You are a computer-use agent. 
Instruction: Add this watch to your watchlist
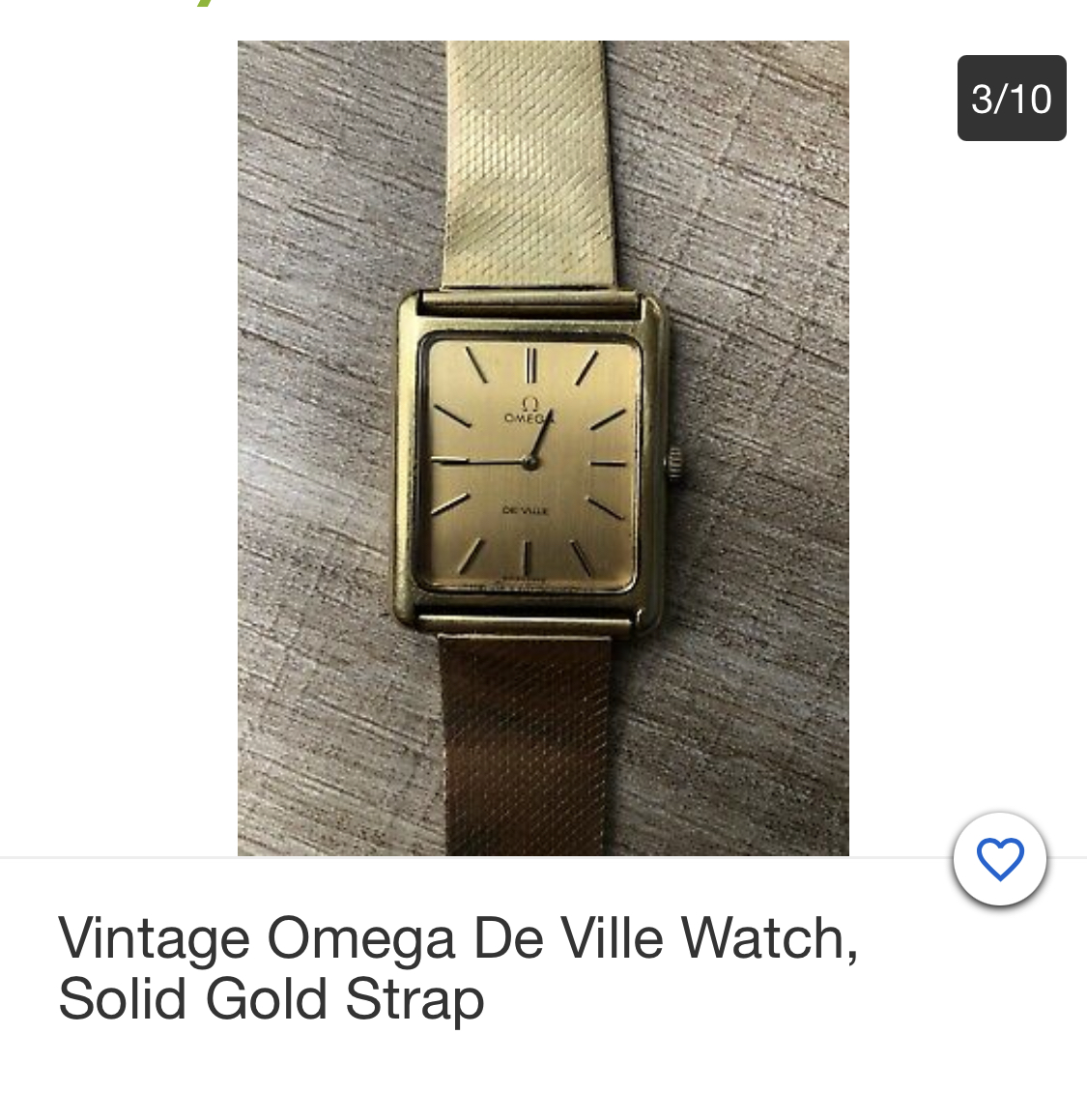[999, 859]
